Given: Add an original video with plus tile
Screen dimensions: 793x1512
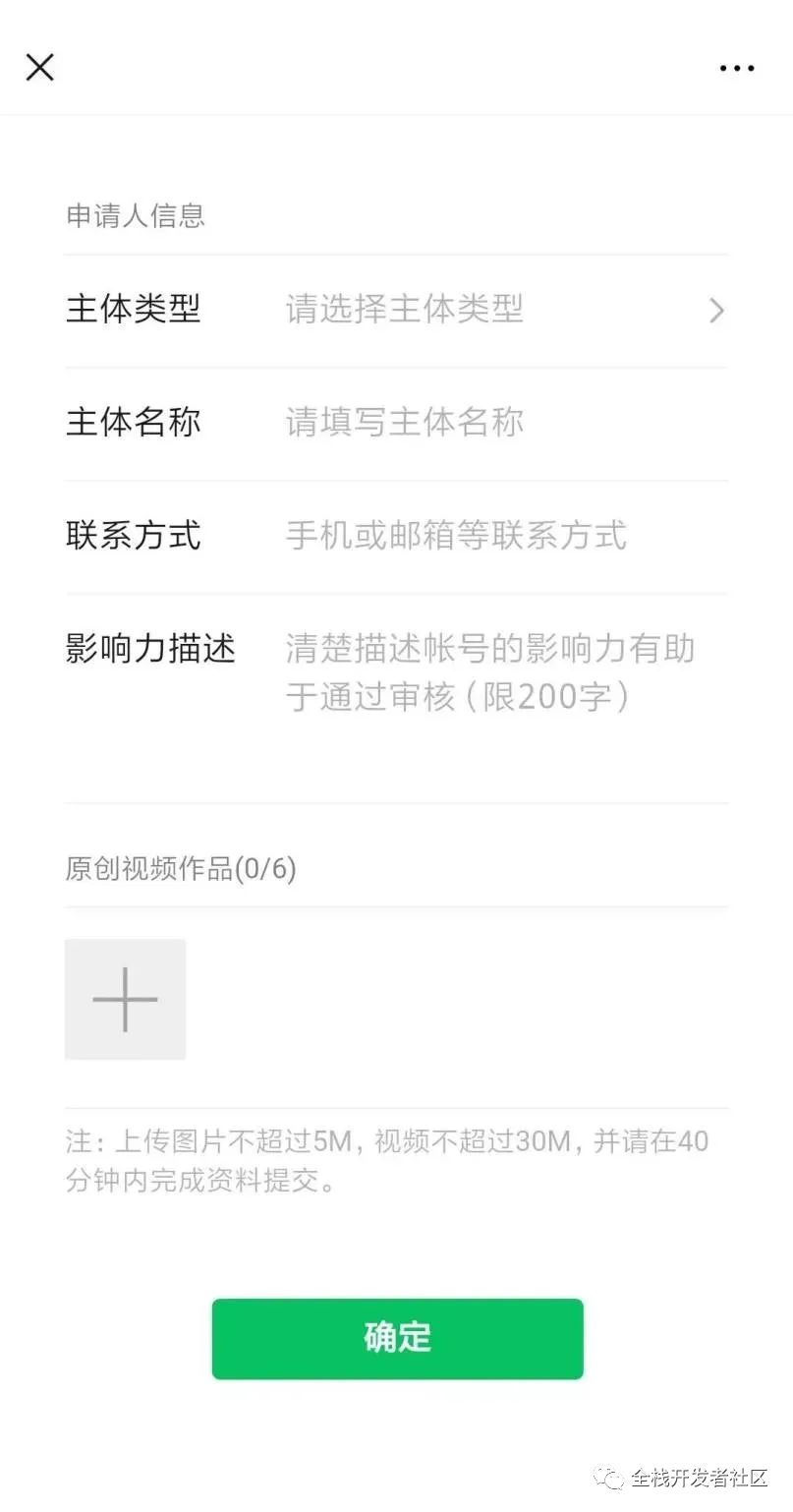Looking at the screenshot, I should coord(125,999).
